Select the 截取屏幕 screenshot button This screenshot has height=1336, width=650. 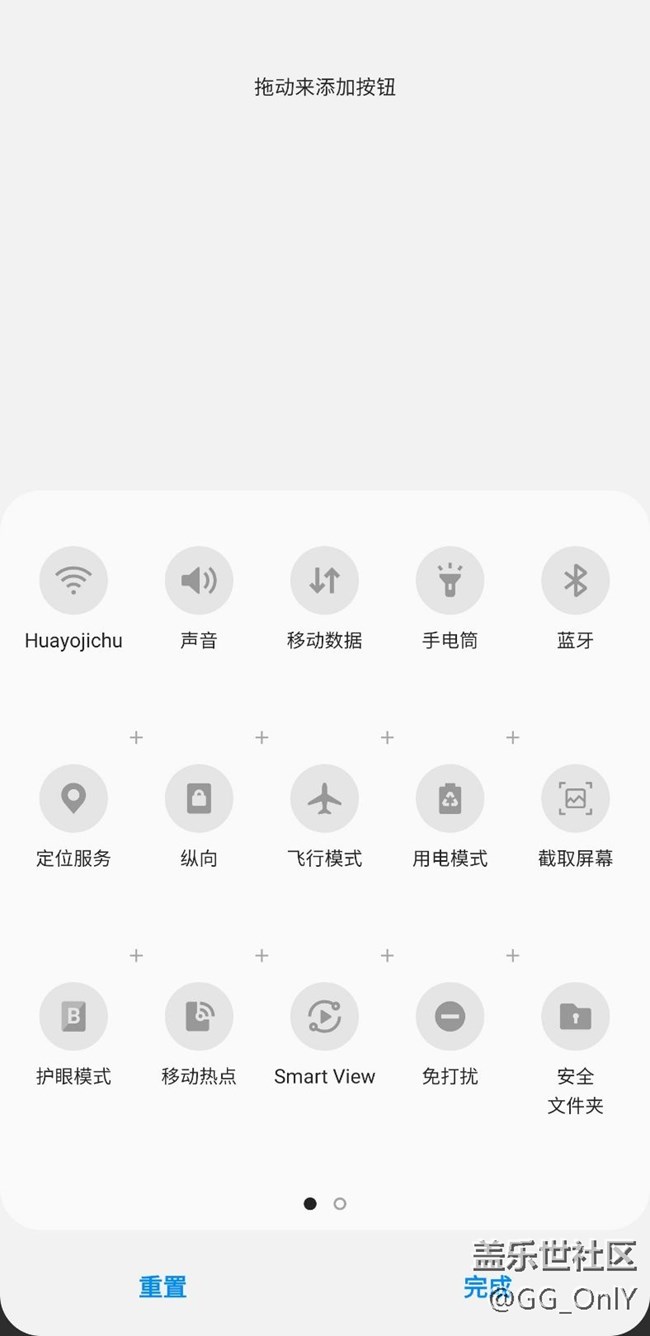click(575, 798)
